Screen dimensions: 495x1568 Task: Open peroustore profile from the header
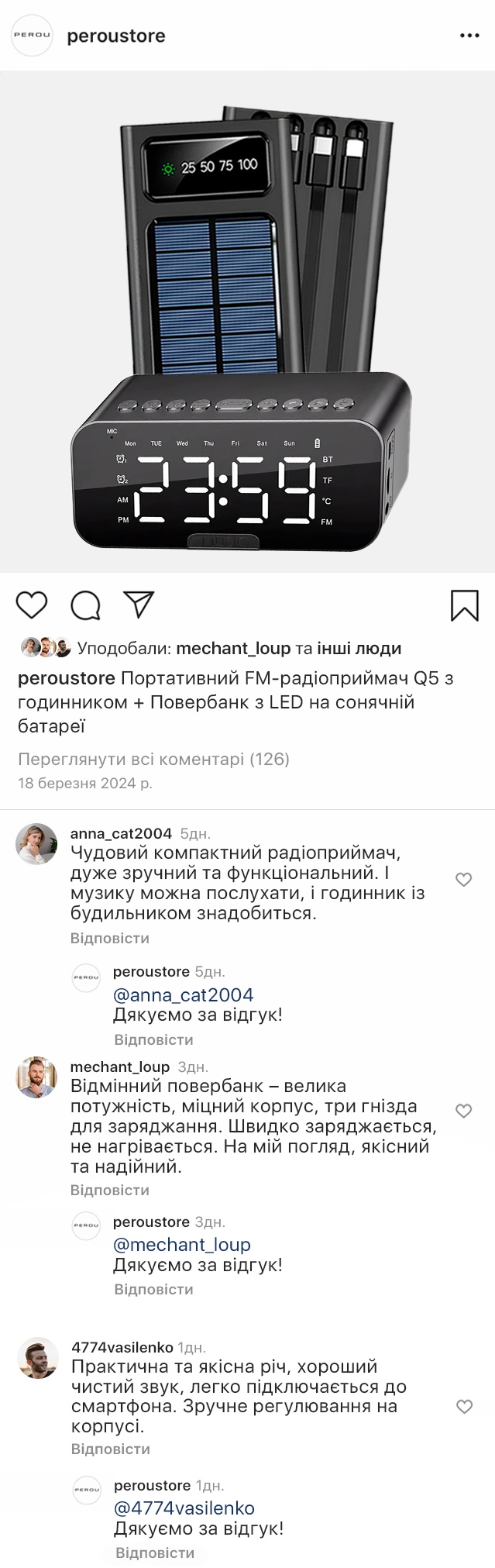[116, 36]
